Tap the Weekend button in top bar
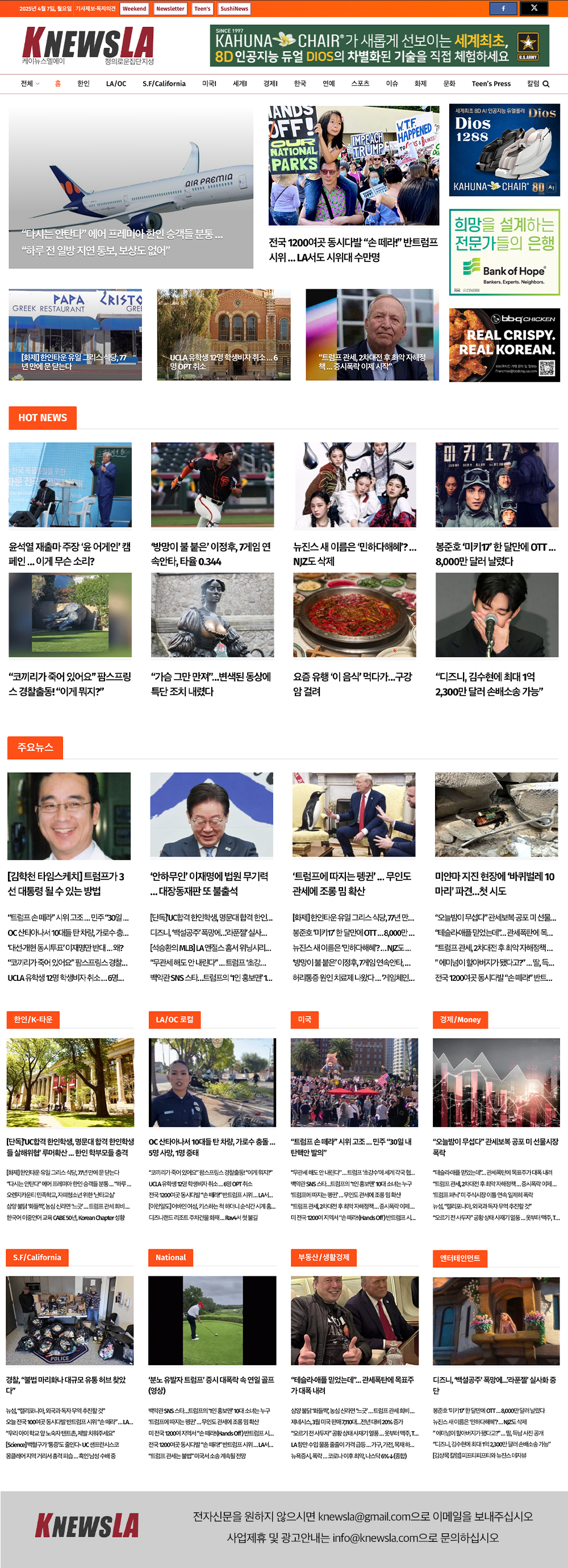The image size is (568, 1568). point(135,9)
